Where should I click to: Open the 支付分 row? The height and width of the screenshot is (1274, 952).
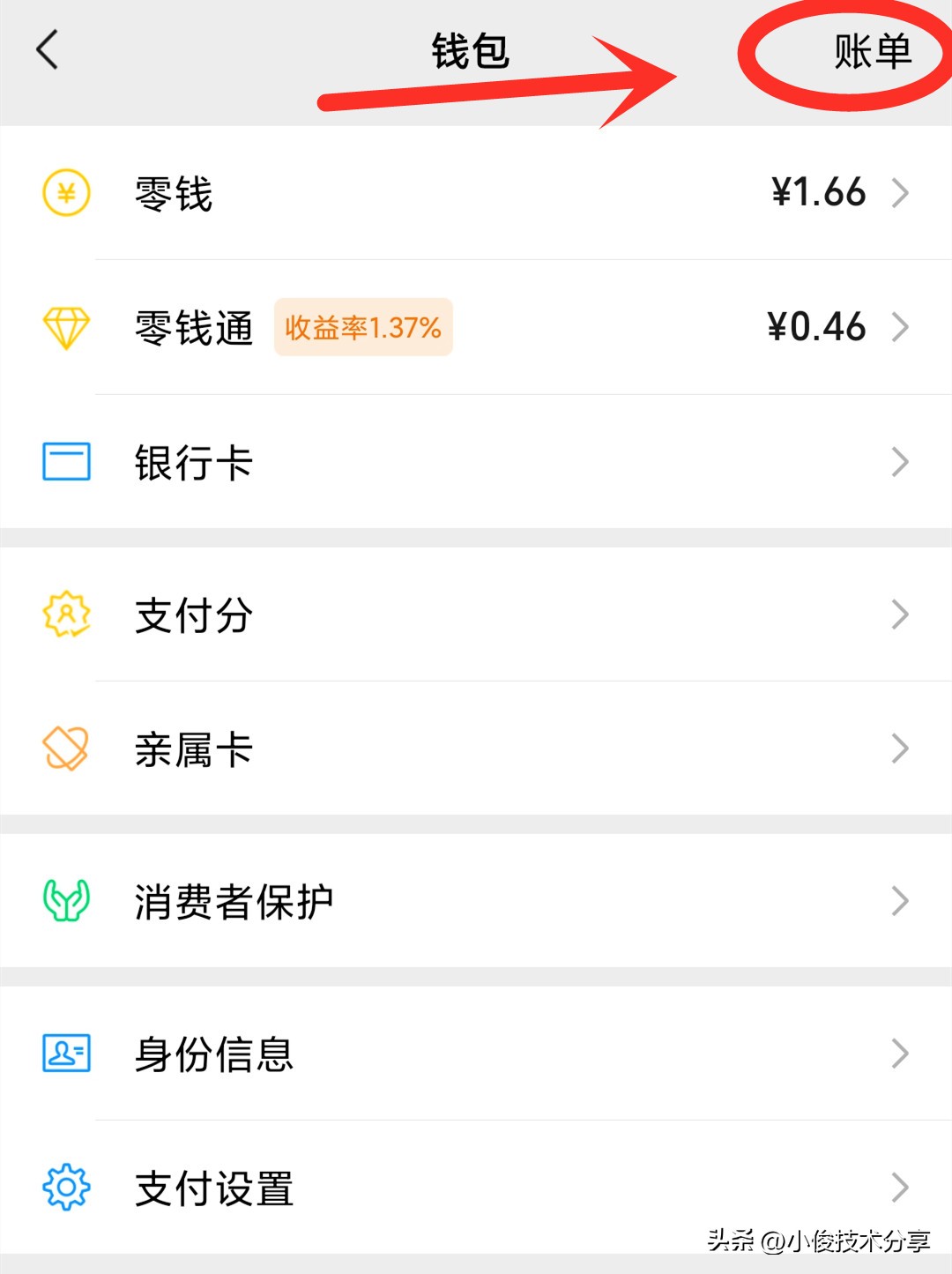(476, 615)
